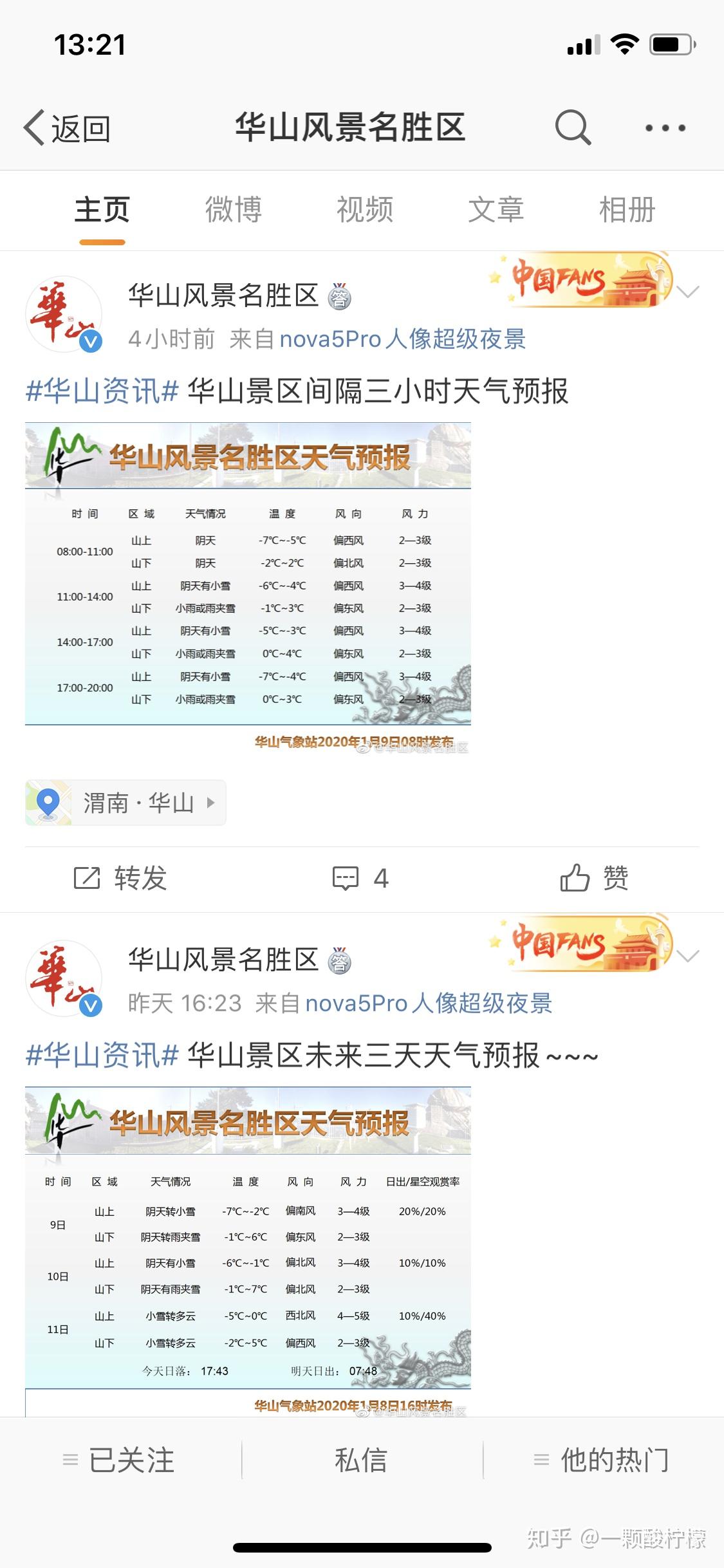724x1568 pixels.
Task: Go back using the 返回 button
Action: [68, 128]
